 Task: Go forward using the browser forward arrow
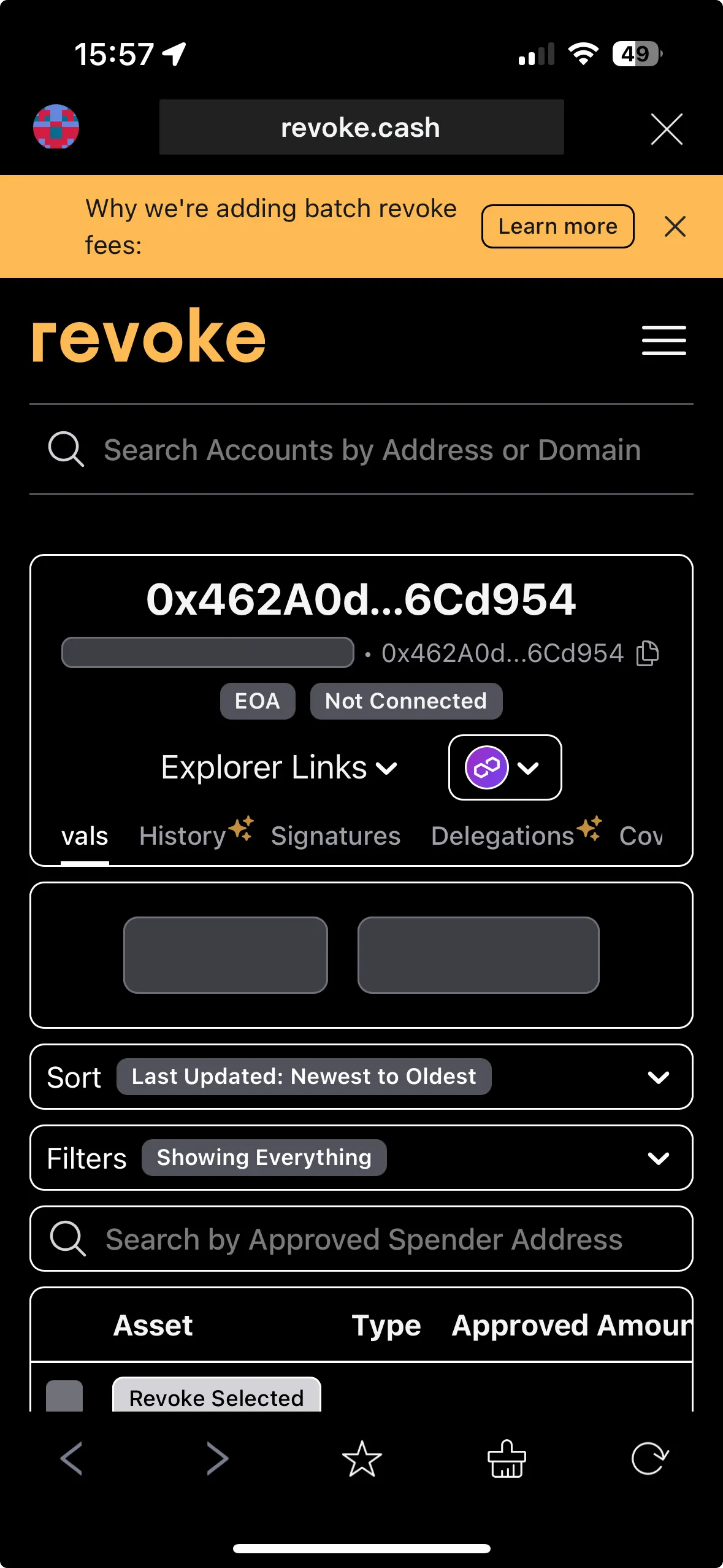[x=216, y=1458]
